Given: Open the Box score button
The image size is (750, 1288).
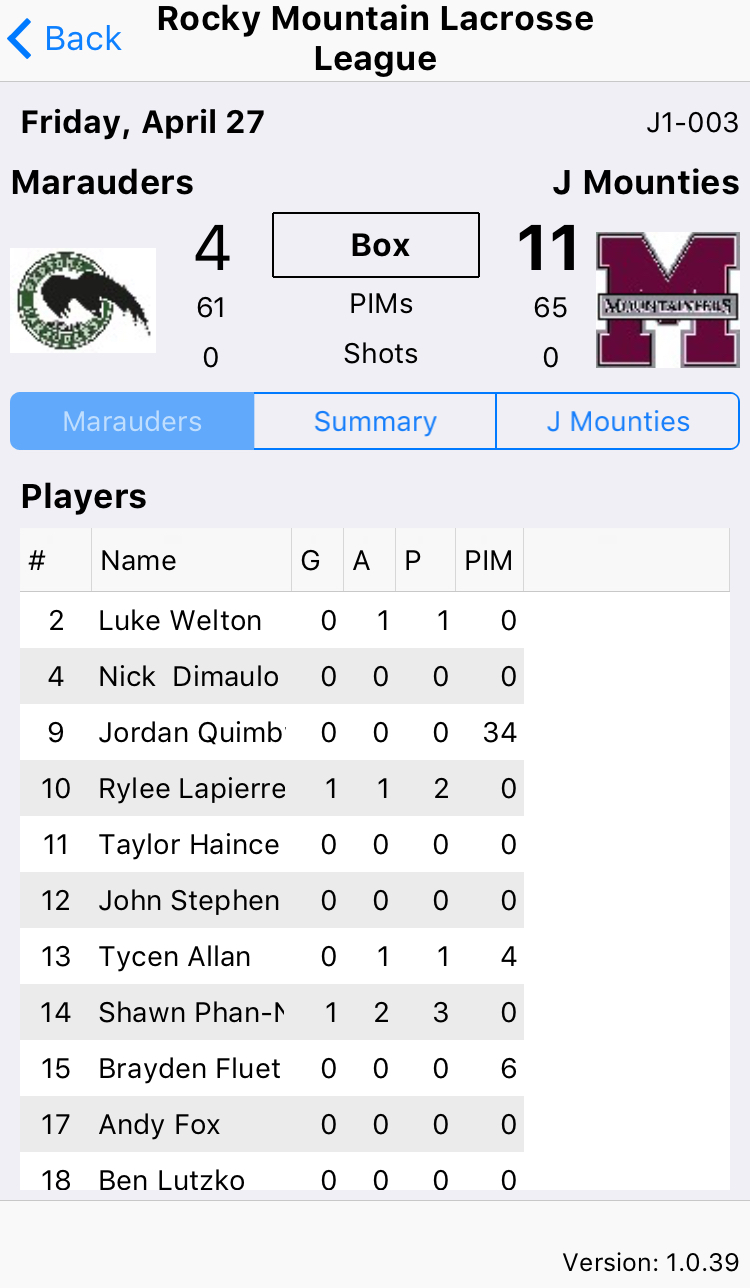Looking at the screenshot, I should 376,245.
